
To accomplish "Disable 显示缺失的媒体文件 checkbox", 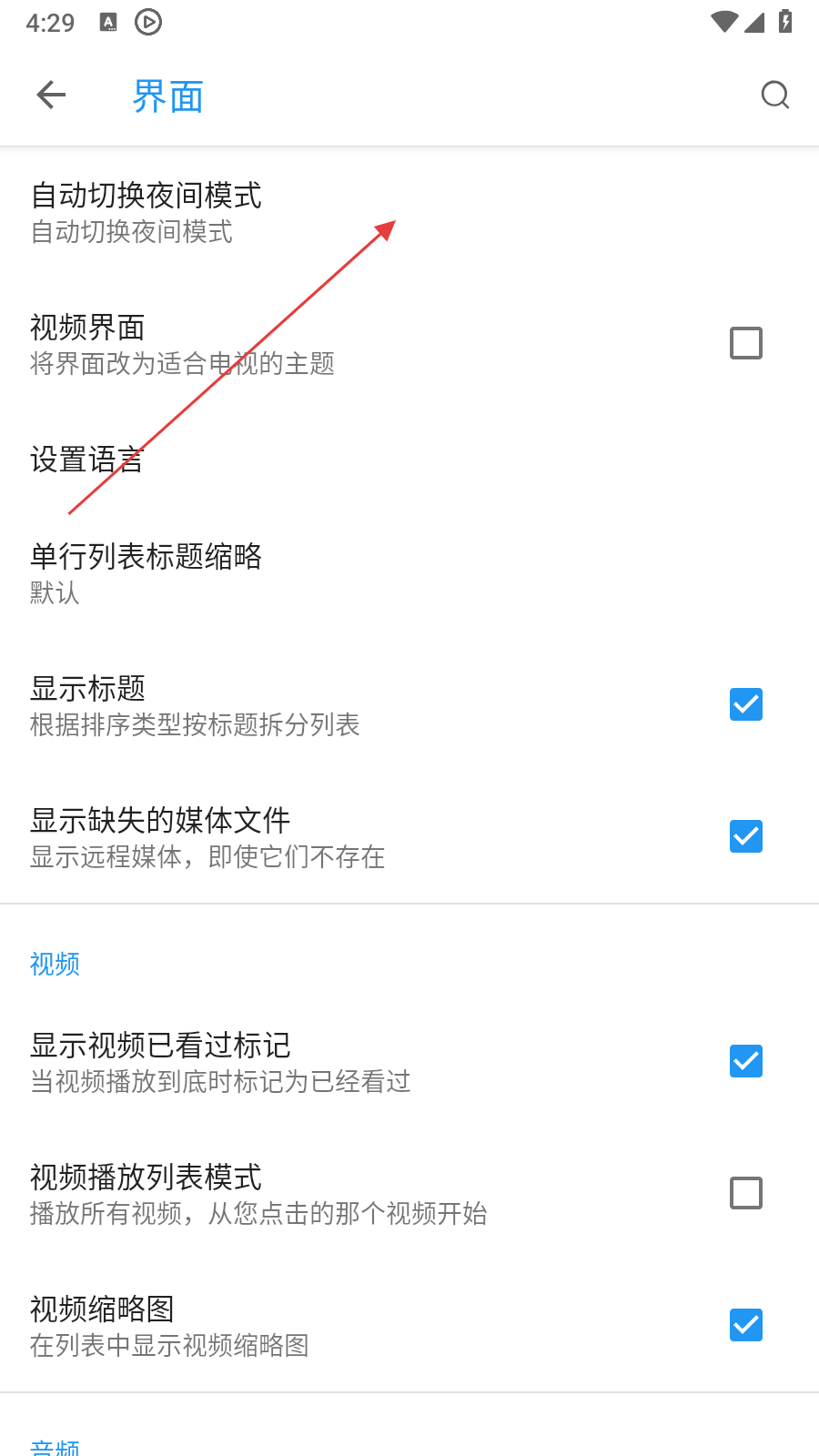I will [x=745, y=836].
